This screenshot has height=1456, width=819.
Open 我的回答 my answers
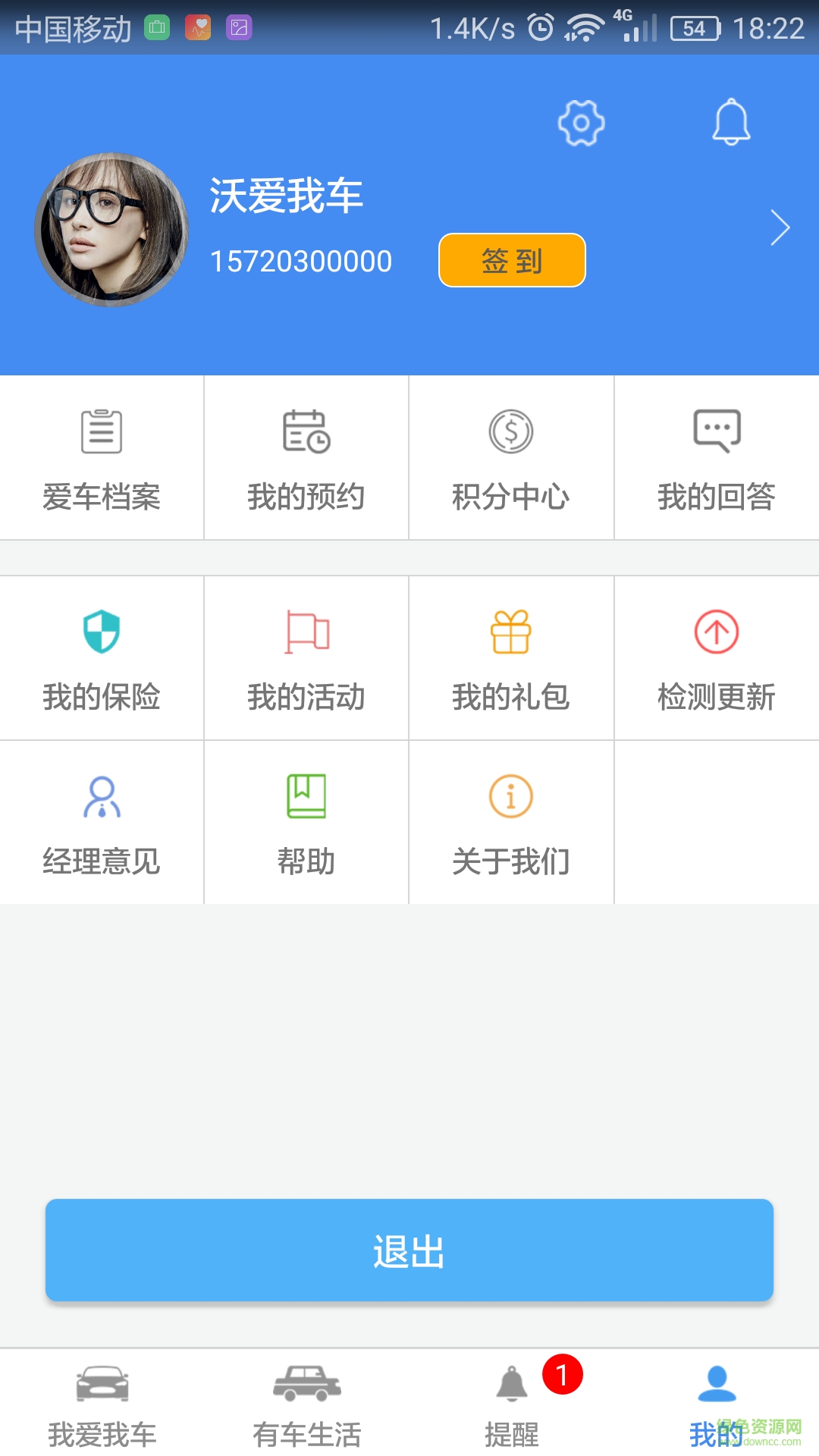tap(717, 458)
